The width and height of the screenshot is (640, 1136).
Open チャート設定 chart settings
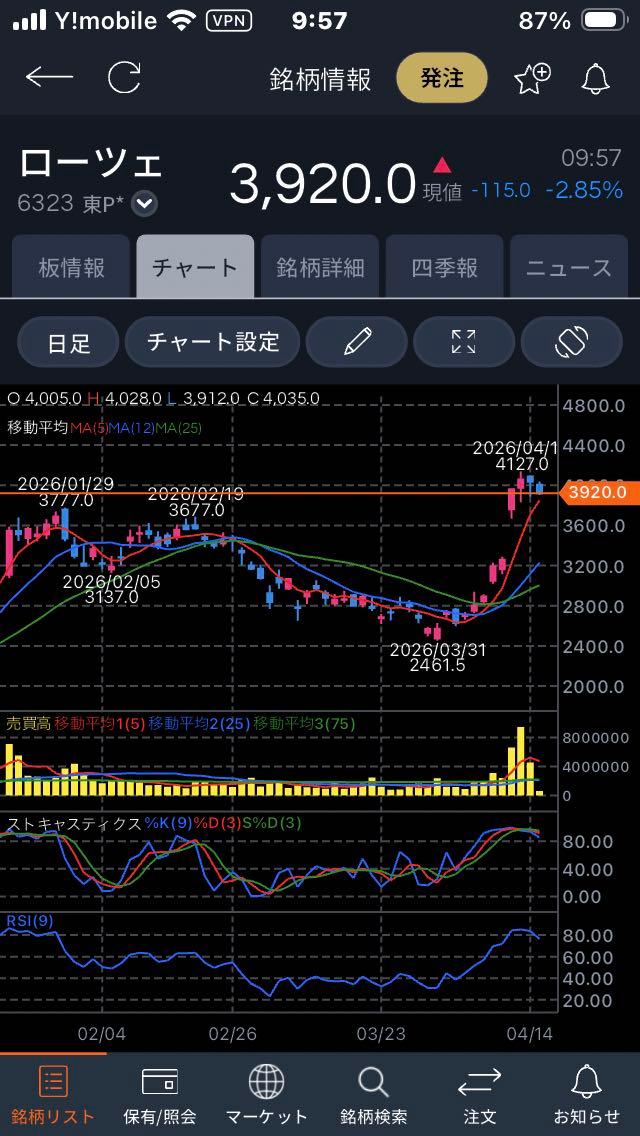[x=212, y=342]
